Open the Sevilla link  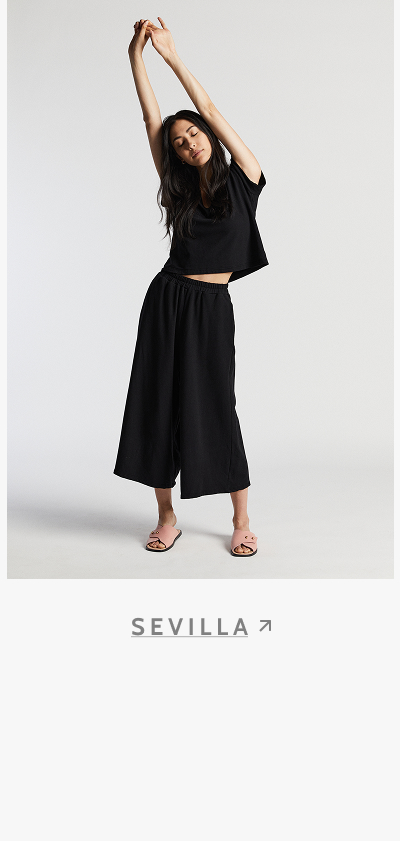pos(201,626)
